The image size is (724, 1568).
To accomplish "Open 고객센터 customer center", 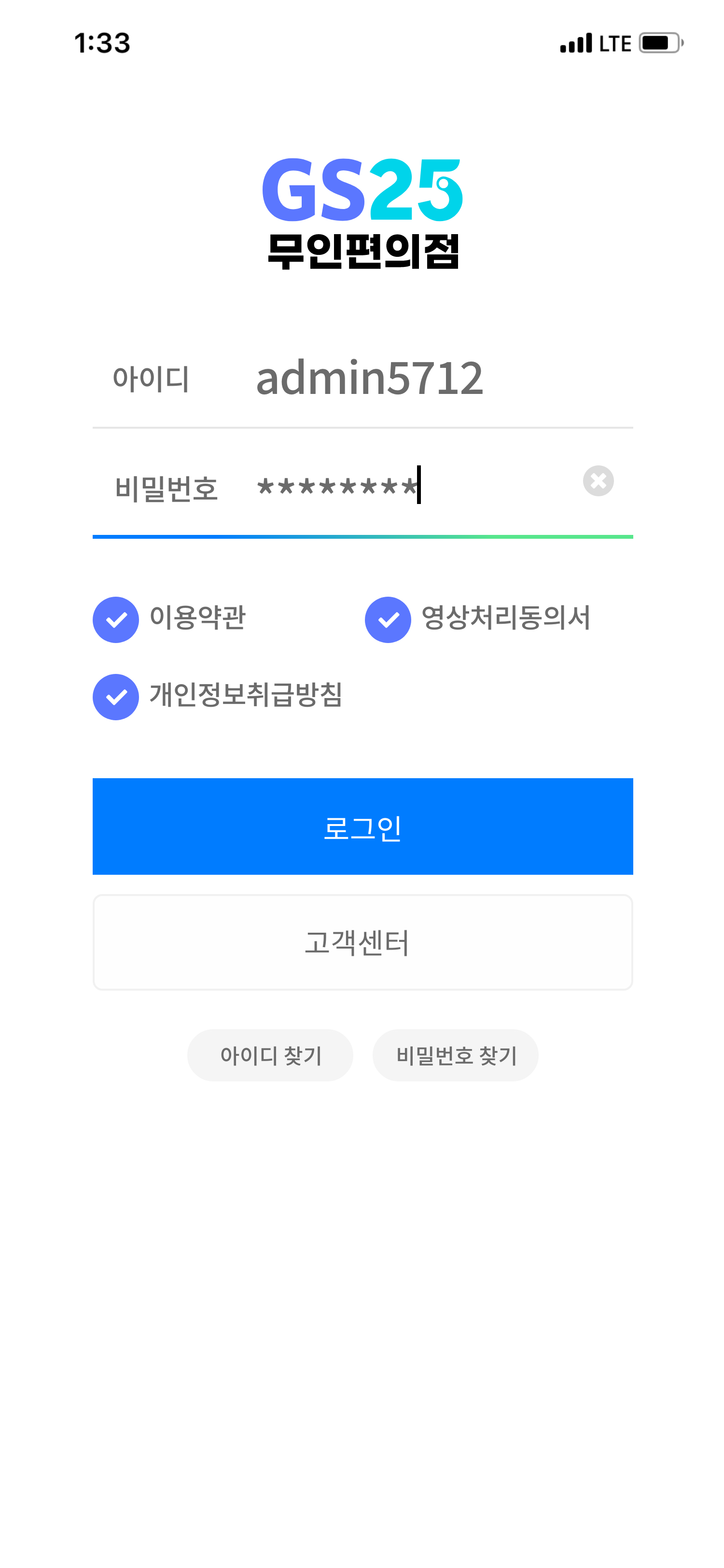I will tap(362, 942).
